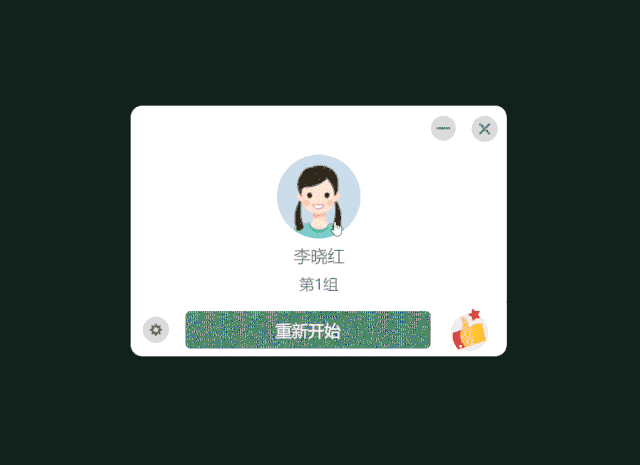Minimize the random picker dialog
Image resolution: width=640 pixels, height=465 pixels.
[x=443, y=128]
